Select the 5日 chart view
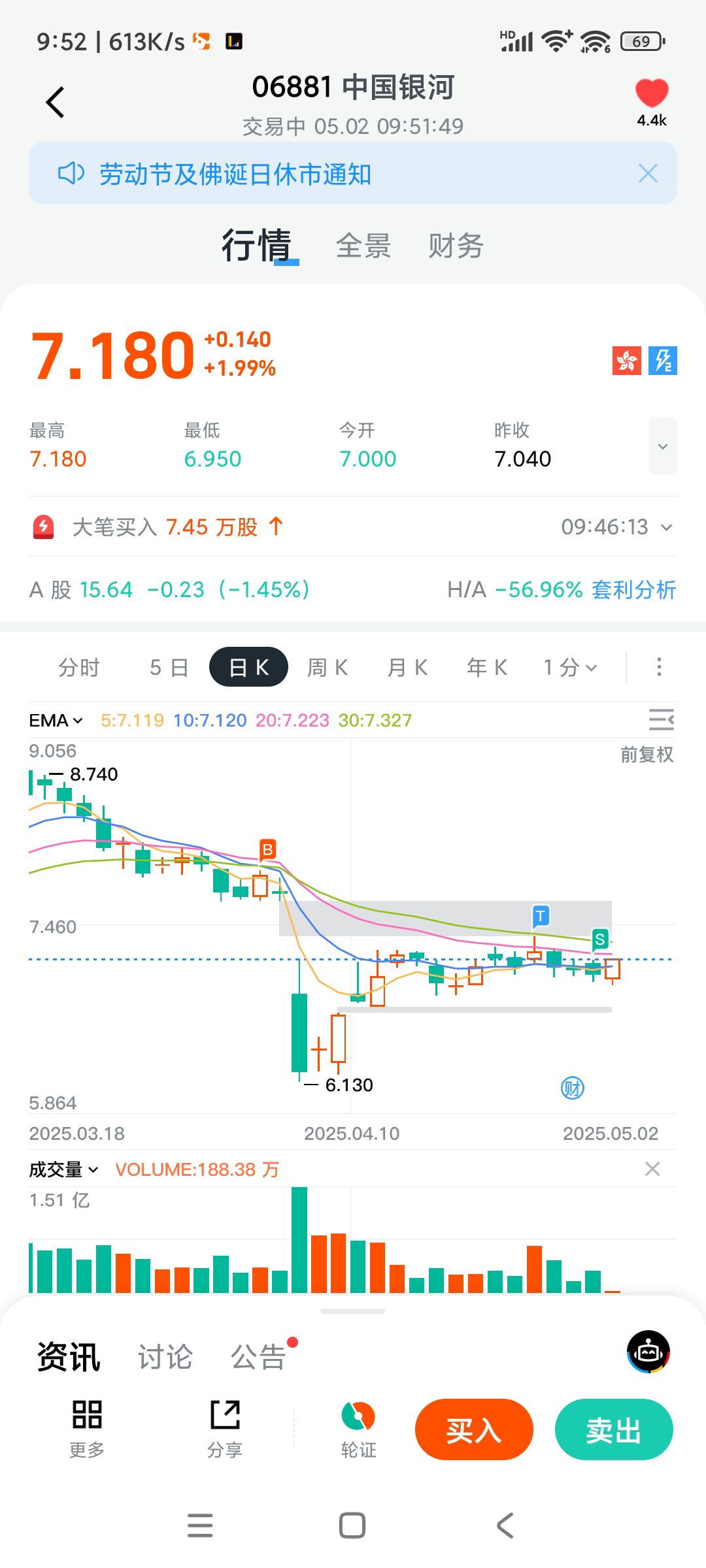 [169, 668]
